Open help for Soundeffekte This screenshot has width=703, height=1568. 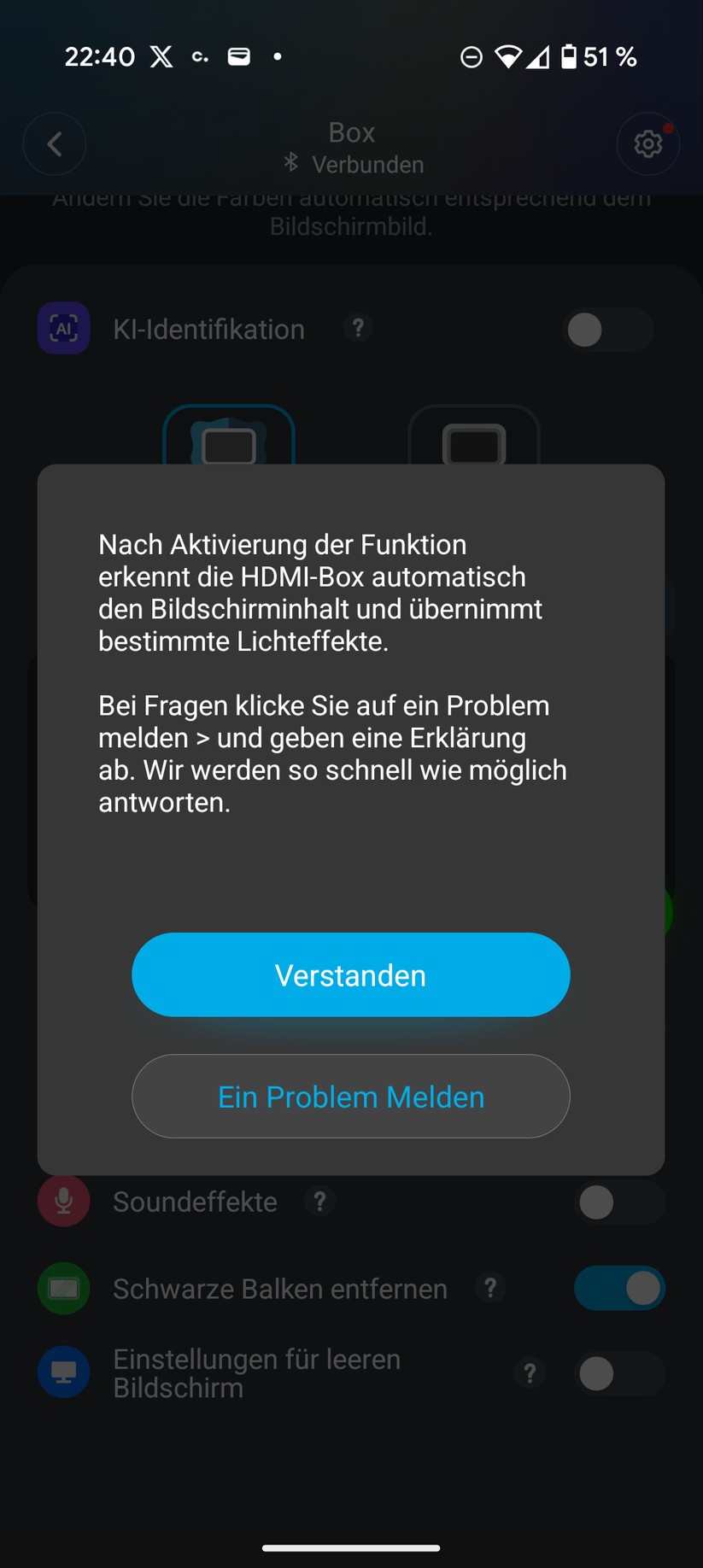(319, 1201)
